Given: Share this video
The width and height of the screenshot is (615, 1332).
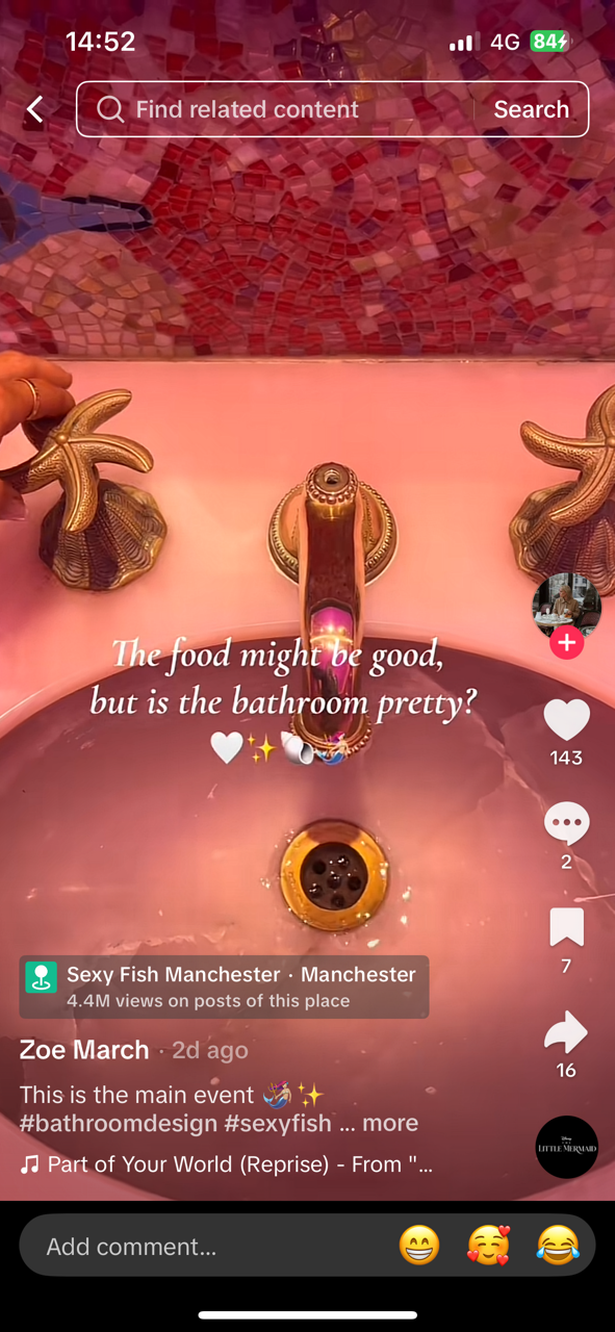Looking at the screenshot, I should (566, 1034).
